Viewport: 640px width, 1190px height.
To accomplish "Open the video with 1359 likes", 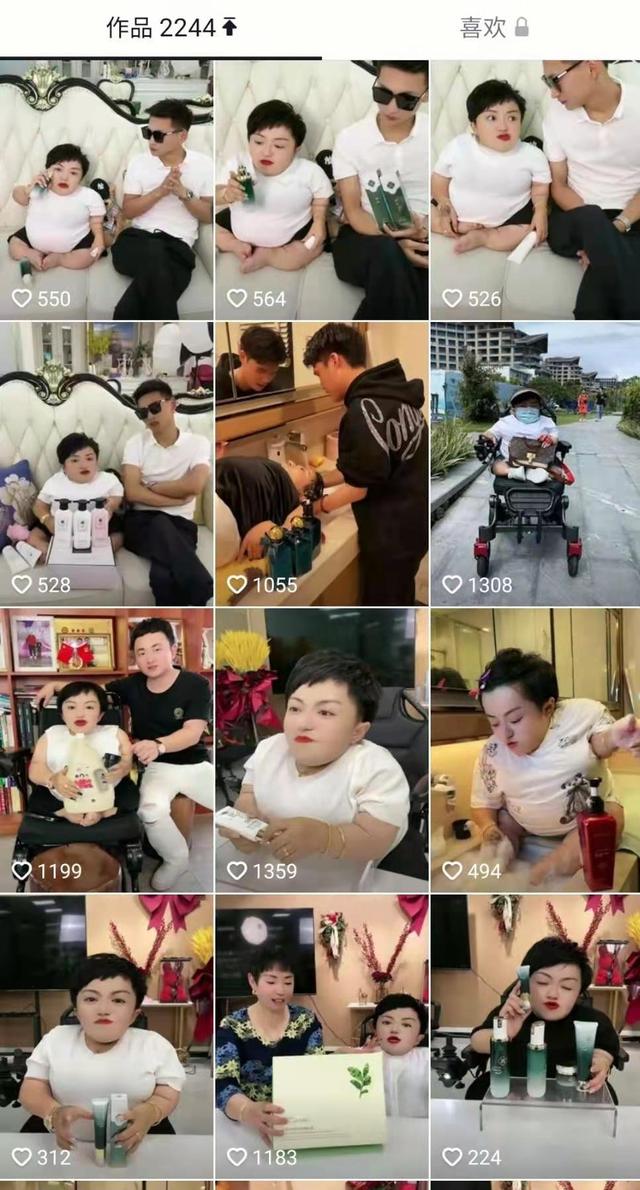I will (321, 750).
